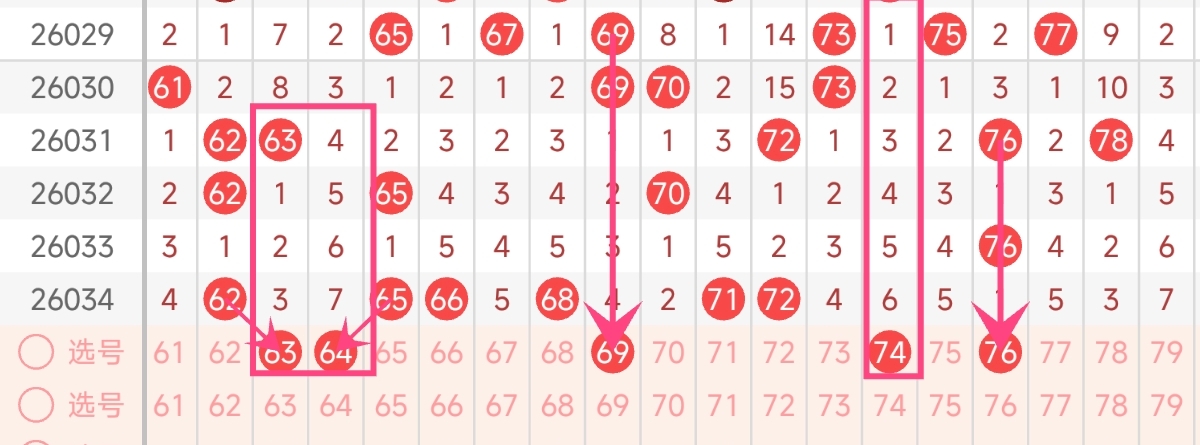Deselect highlighted number 64 in first 选号 row

[336, 353]
